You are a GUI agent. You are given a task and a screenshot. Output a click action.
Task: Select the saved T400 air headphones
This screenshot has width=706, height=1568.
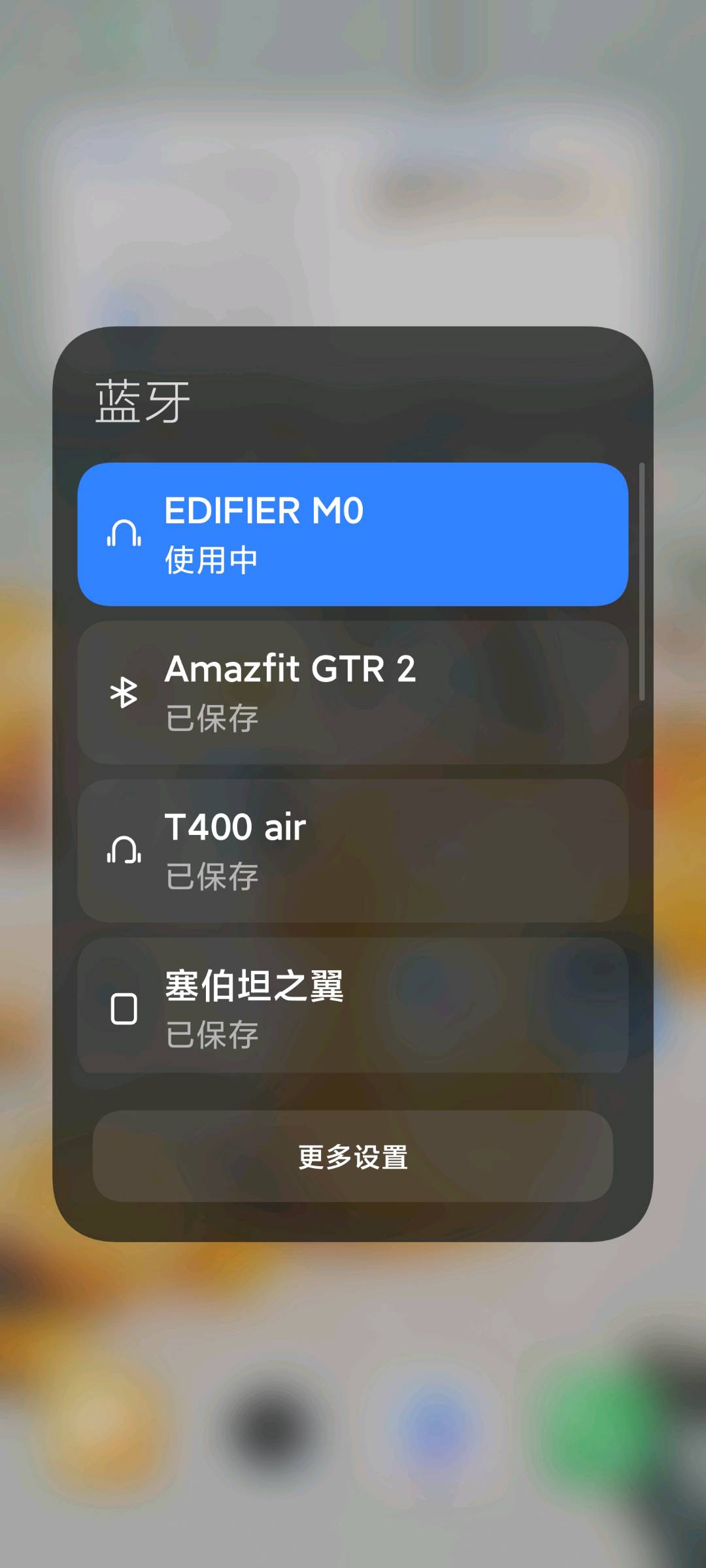click(353, 851)
